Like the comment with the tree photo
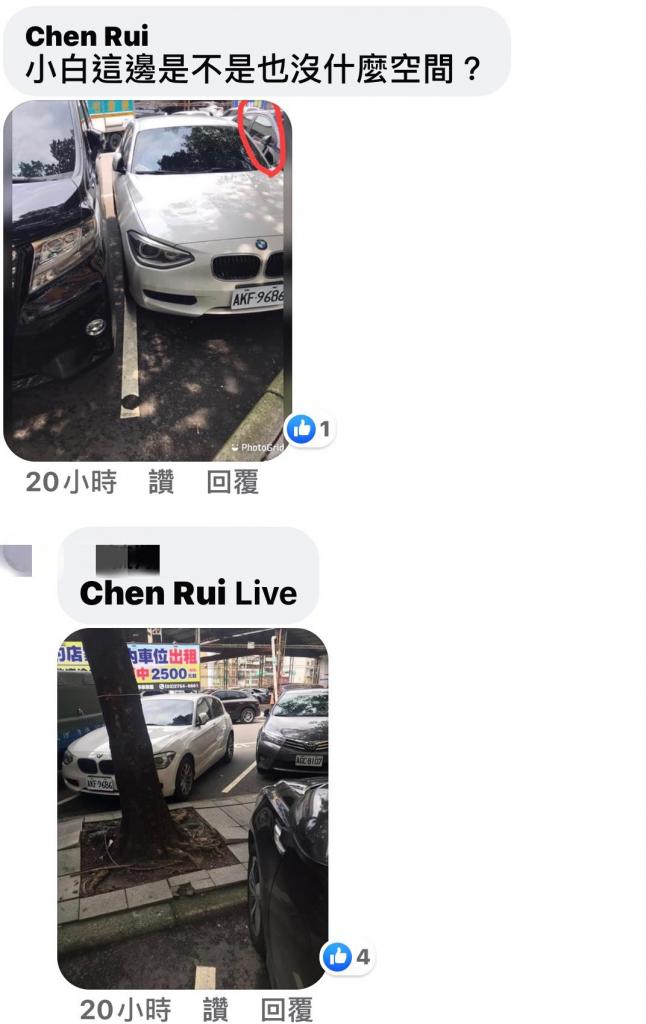Image resolution: width=646 pixels, height=1024 pixels. [x=215, y=1009]
